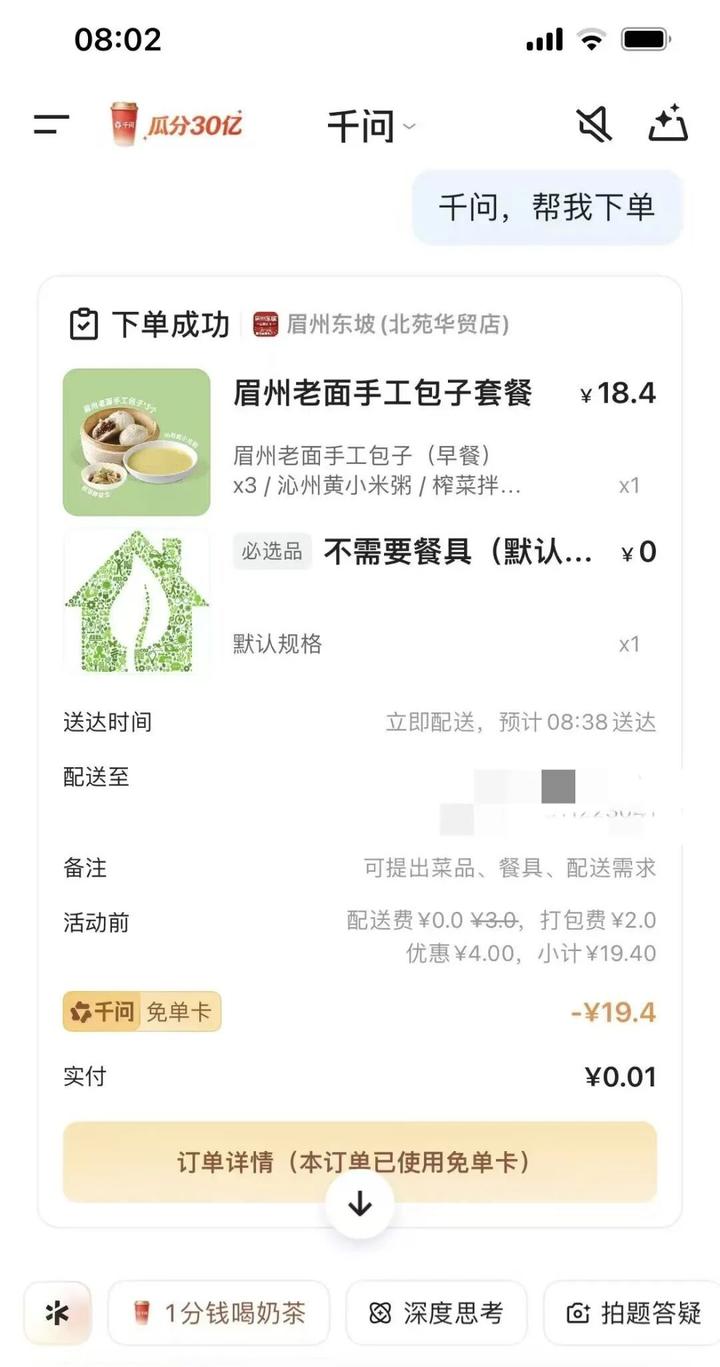Toggle the mute speaker icon

(x=594, y=125)
